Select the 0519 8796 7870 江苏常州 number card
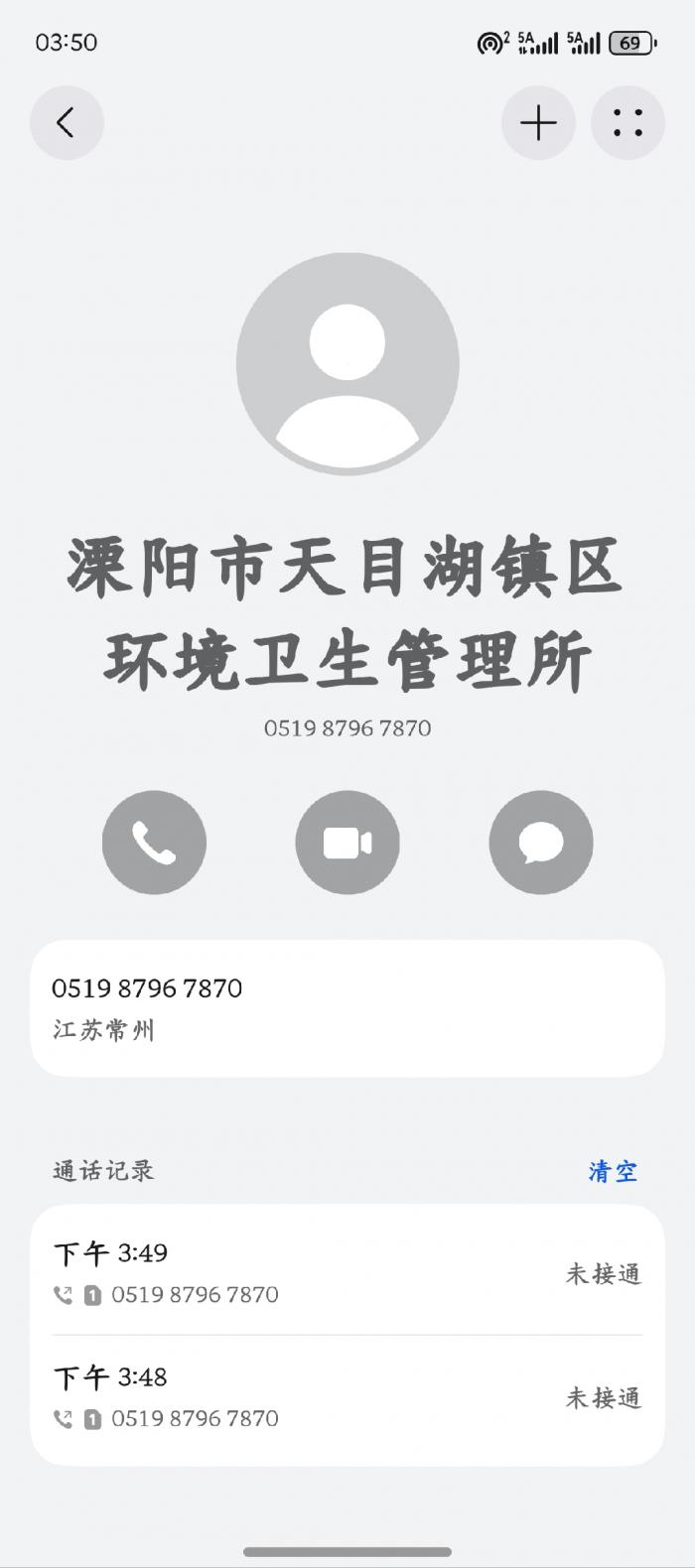695x1568 pixels. [x=347, y=1007]
